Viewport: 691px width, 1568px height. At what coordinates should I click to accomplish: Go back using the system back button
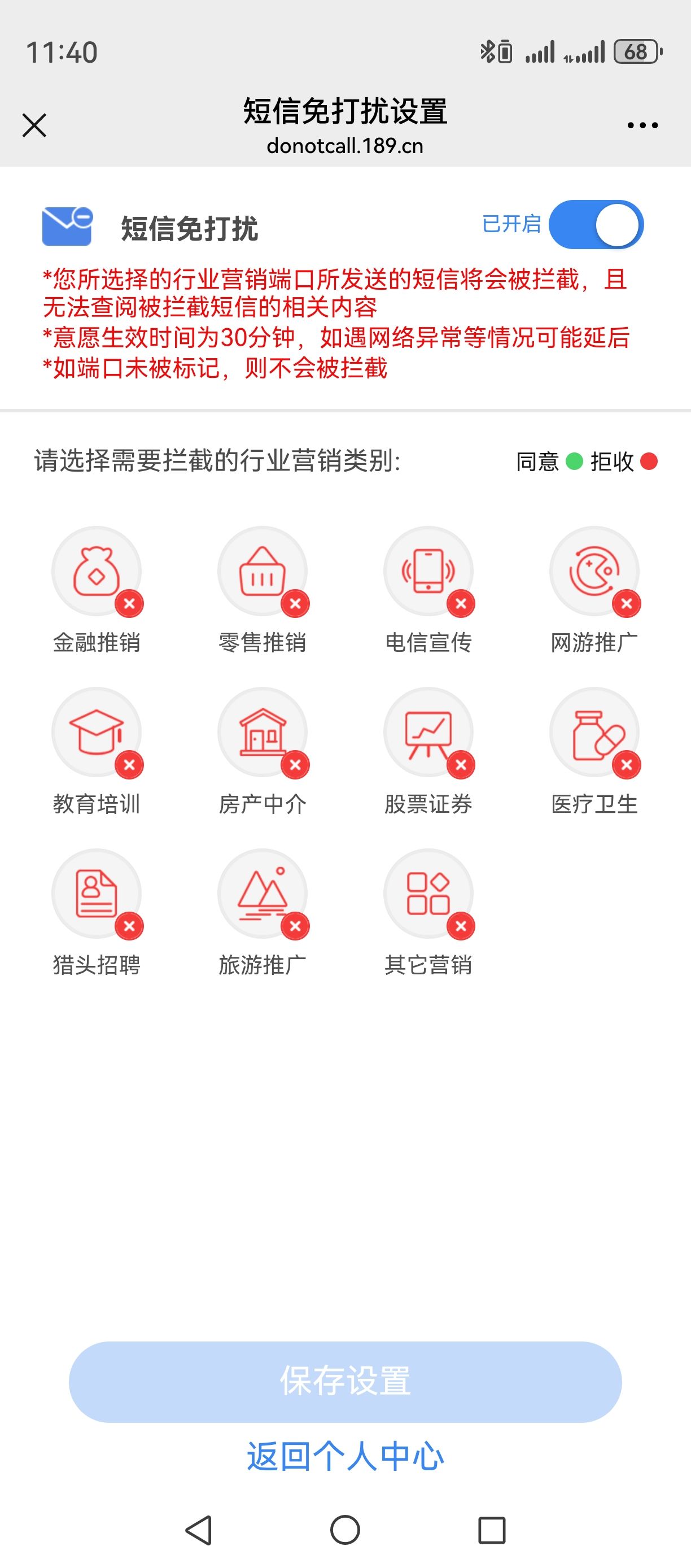(199, 1530)
